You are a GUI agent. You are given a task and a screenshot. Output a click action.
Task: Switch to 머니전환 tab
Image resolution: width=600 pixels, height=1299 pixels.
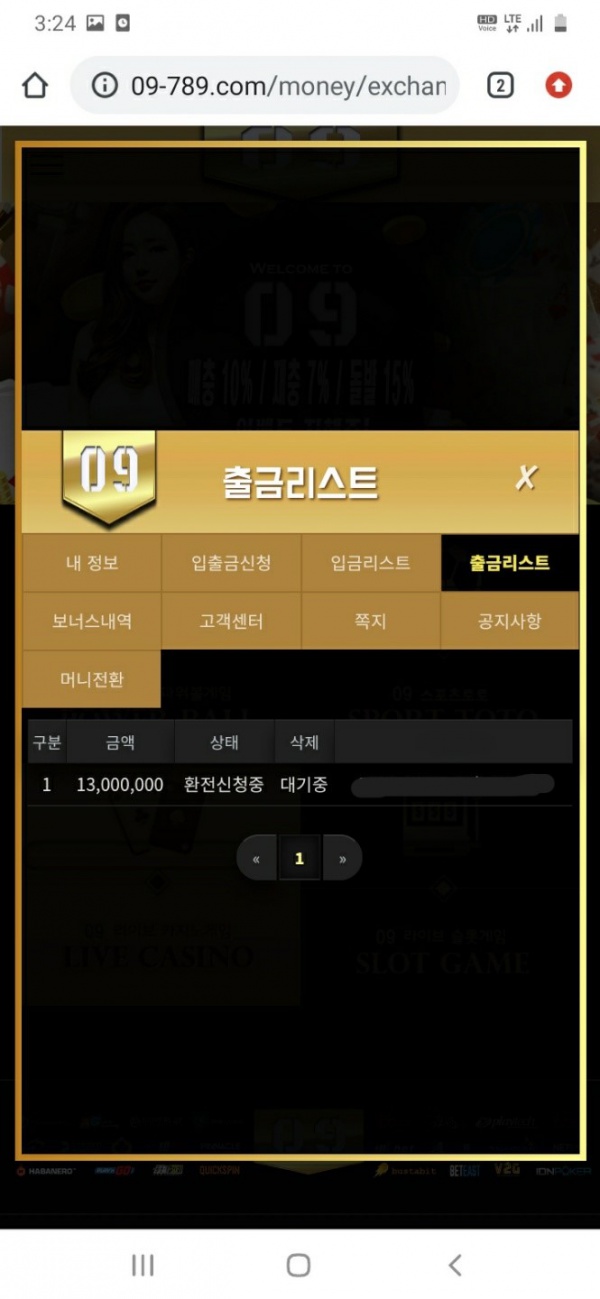[x=92, y=679]
